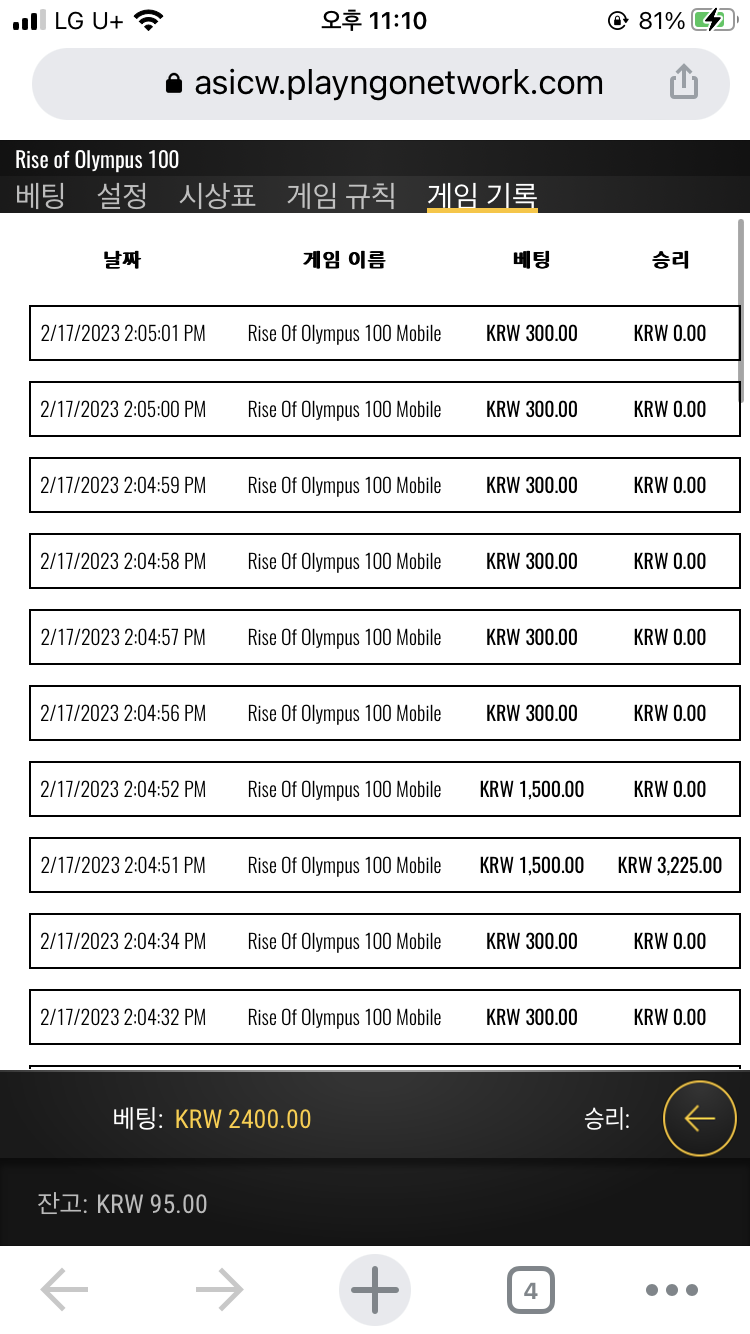Open the game record from 2:05:01 PM
Image resolution: width=750 pixels, height=1334 pixels.
tap(385, 334)
